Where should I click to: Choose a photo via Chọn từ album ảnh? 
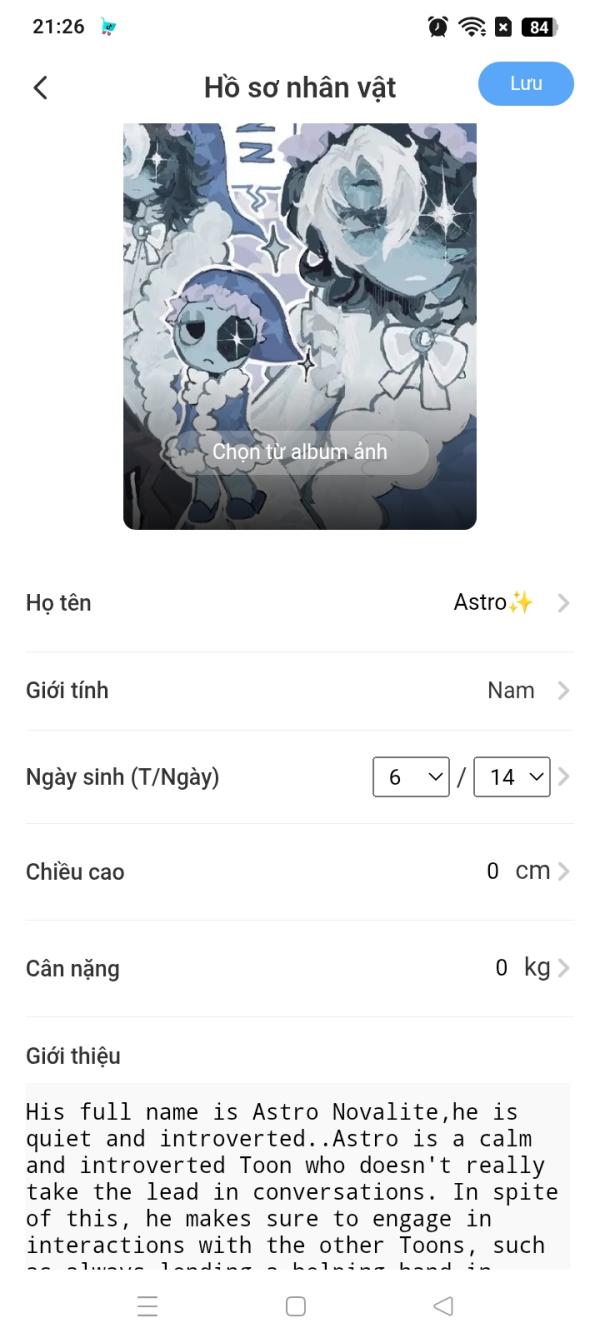point(299,452)
